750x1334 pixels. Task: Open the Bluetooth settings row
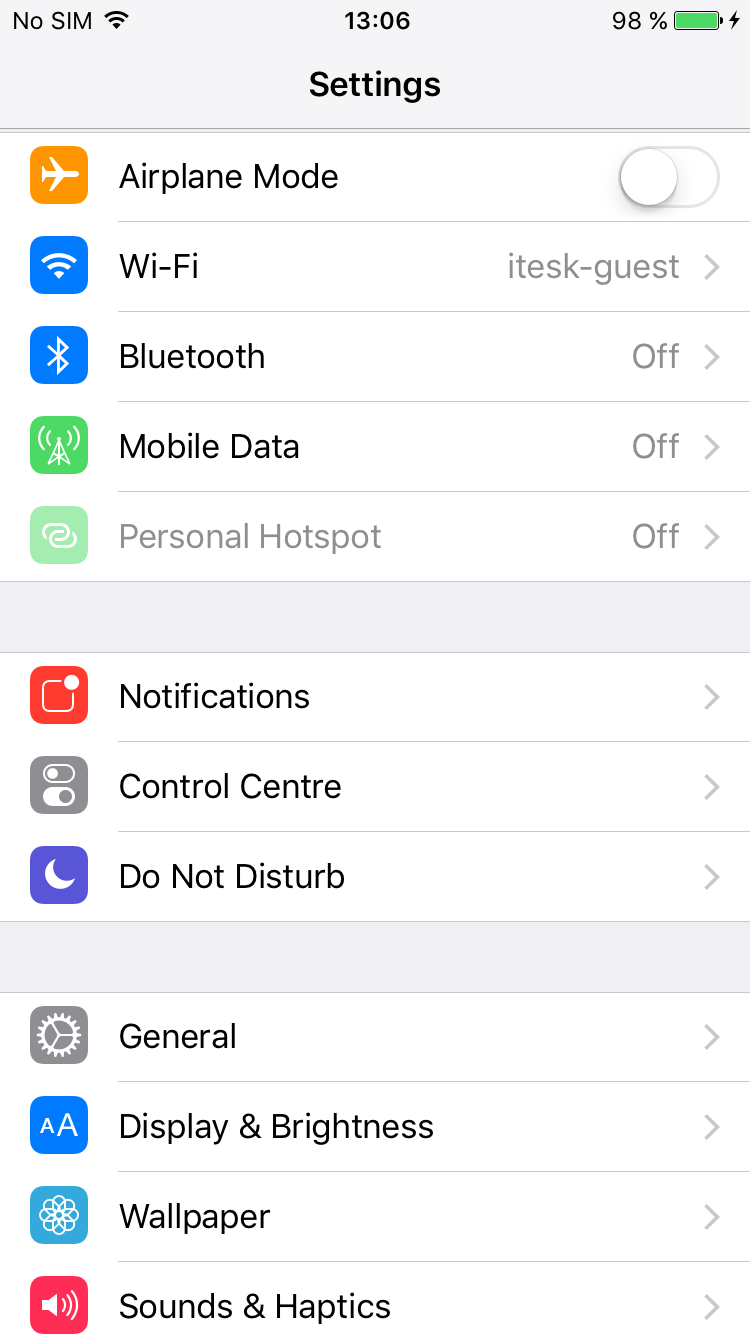(375, 357)
